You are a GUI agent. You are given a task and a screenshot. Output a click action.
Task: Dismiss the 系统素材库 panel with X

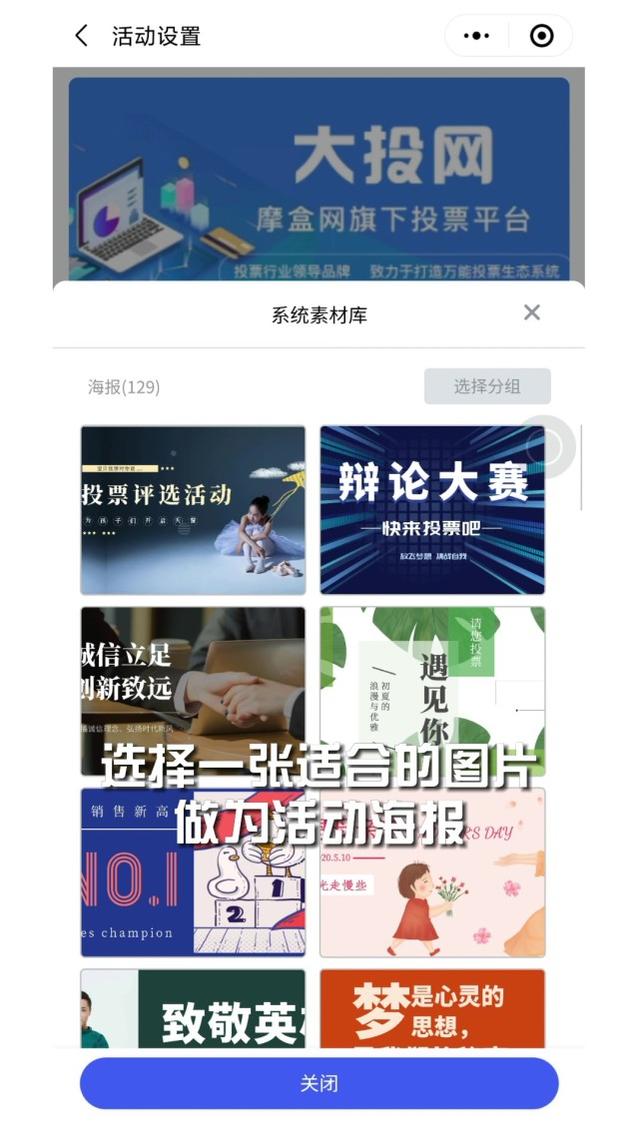tap(532, 313)
